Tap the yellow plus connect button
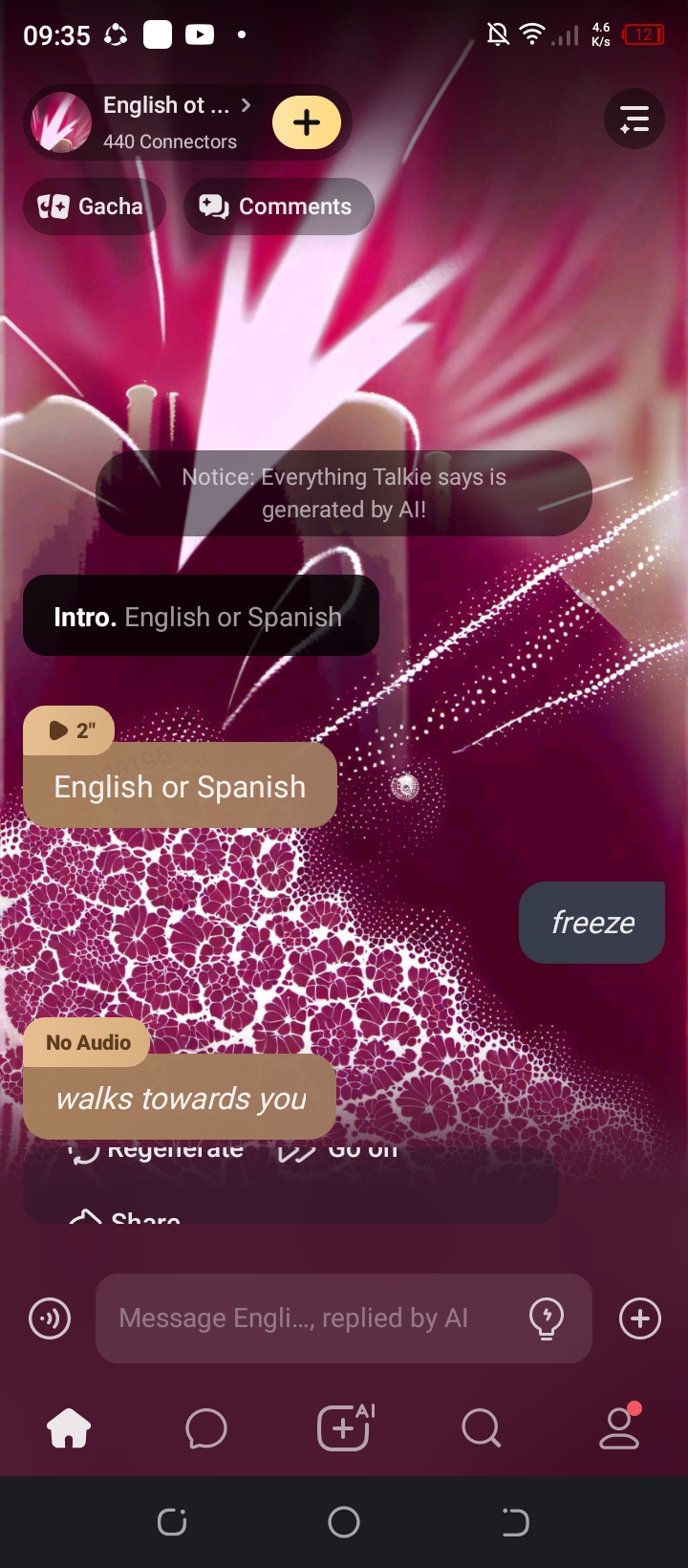This screenshot has height=1568, width=688. click(306, 122)
